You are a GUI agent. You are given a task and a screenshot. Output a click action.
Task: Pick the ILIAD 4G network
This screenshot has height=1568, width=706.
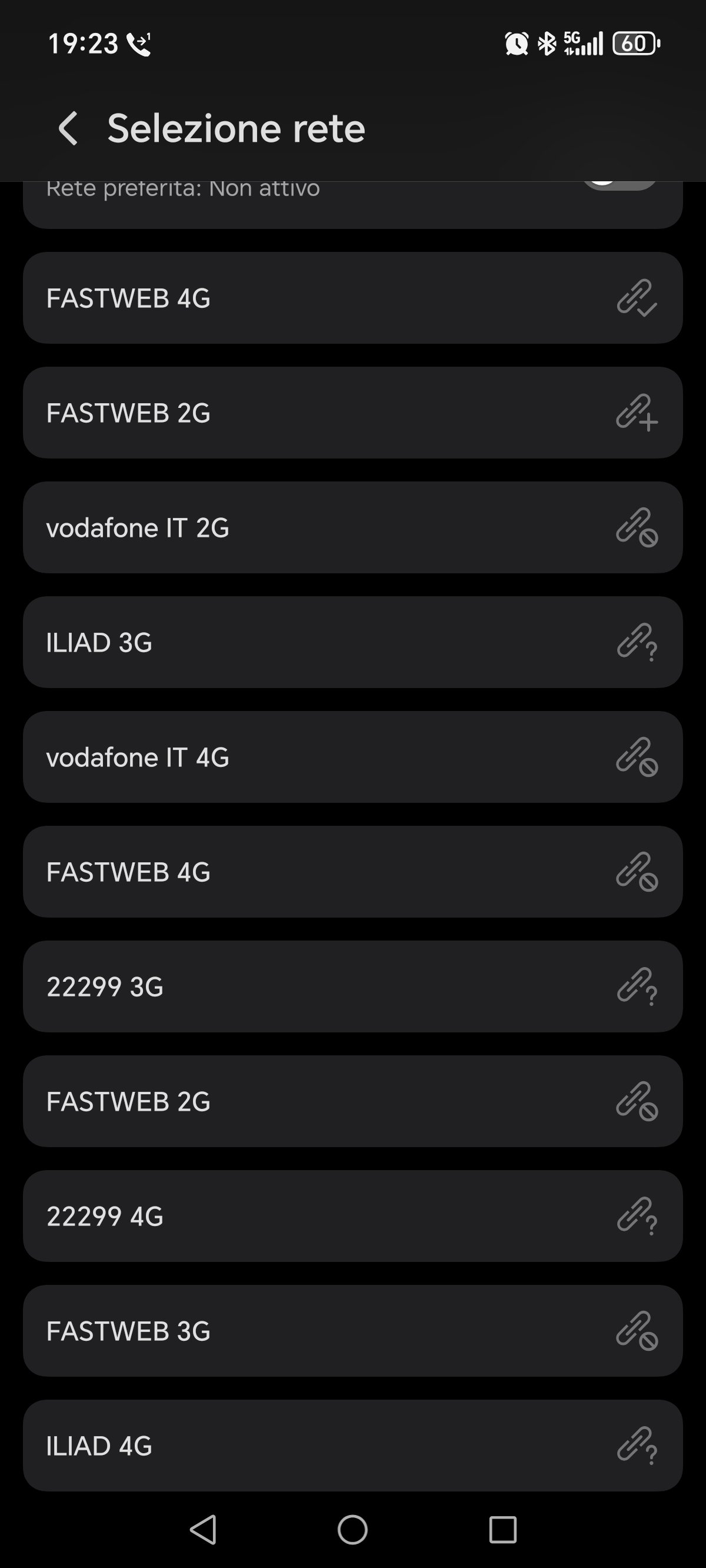352,1446
